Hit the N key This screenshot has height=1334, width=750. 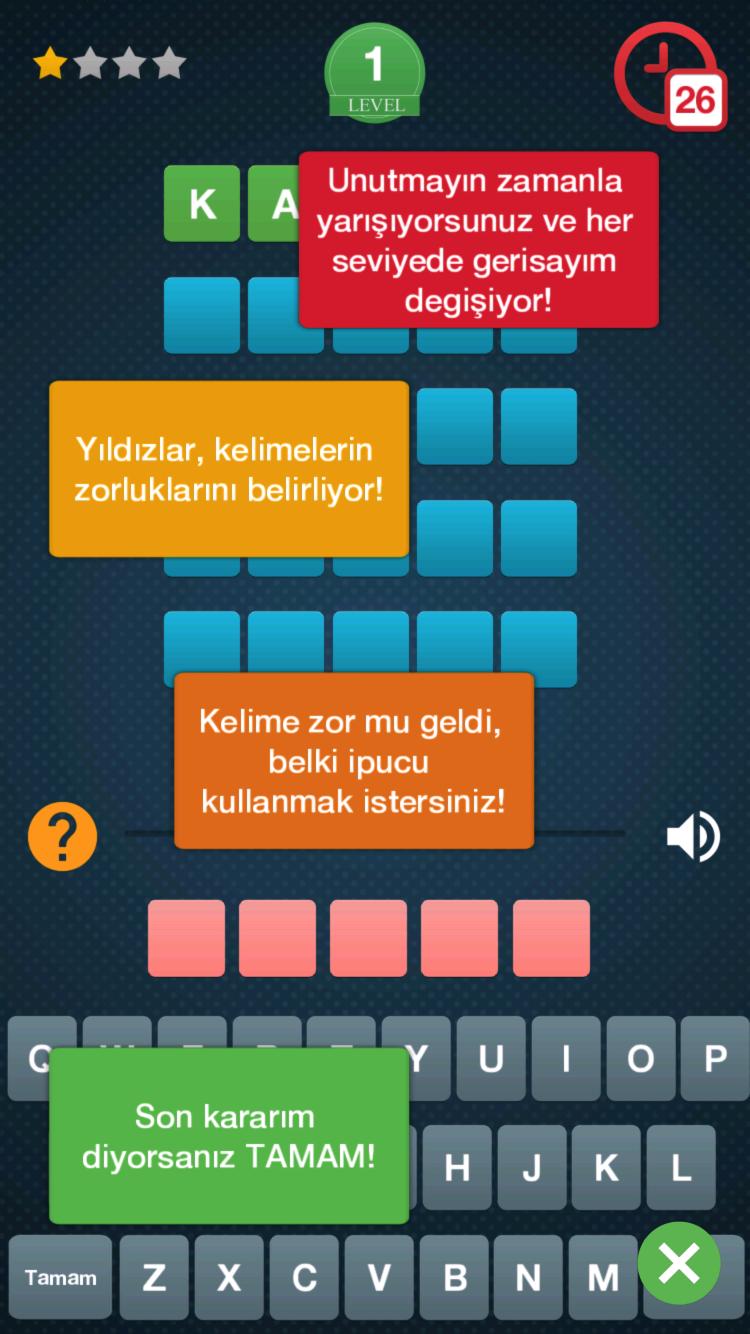(528, 1277)
